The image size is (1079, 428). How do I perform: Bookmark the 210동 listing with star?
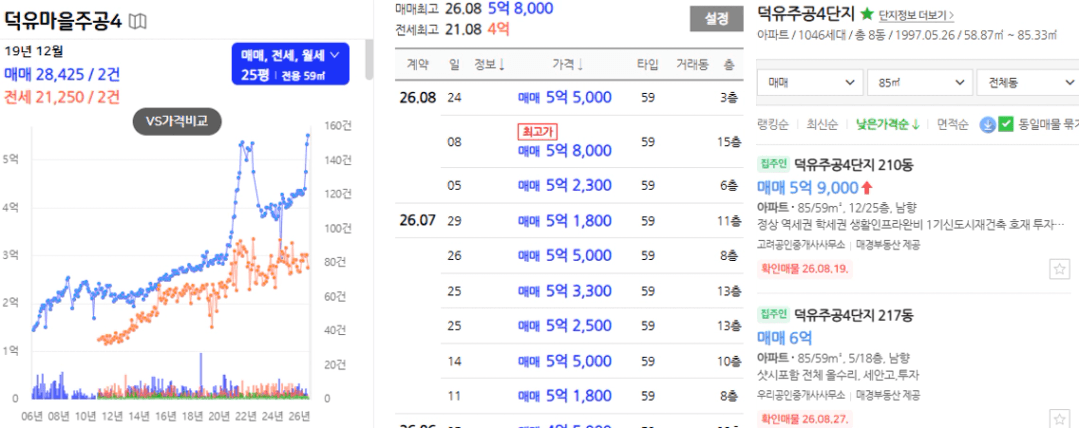(1060, 269)
